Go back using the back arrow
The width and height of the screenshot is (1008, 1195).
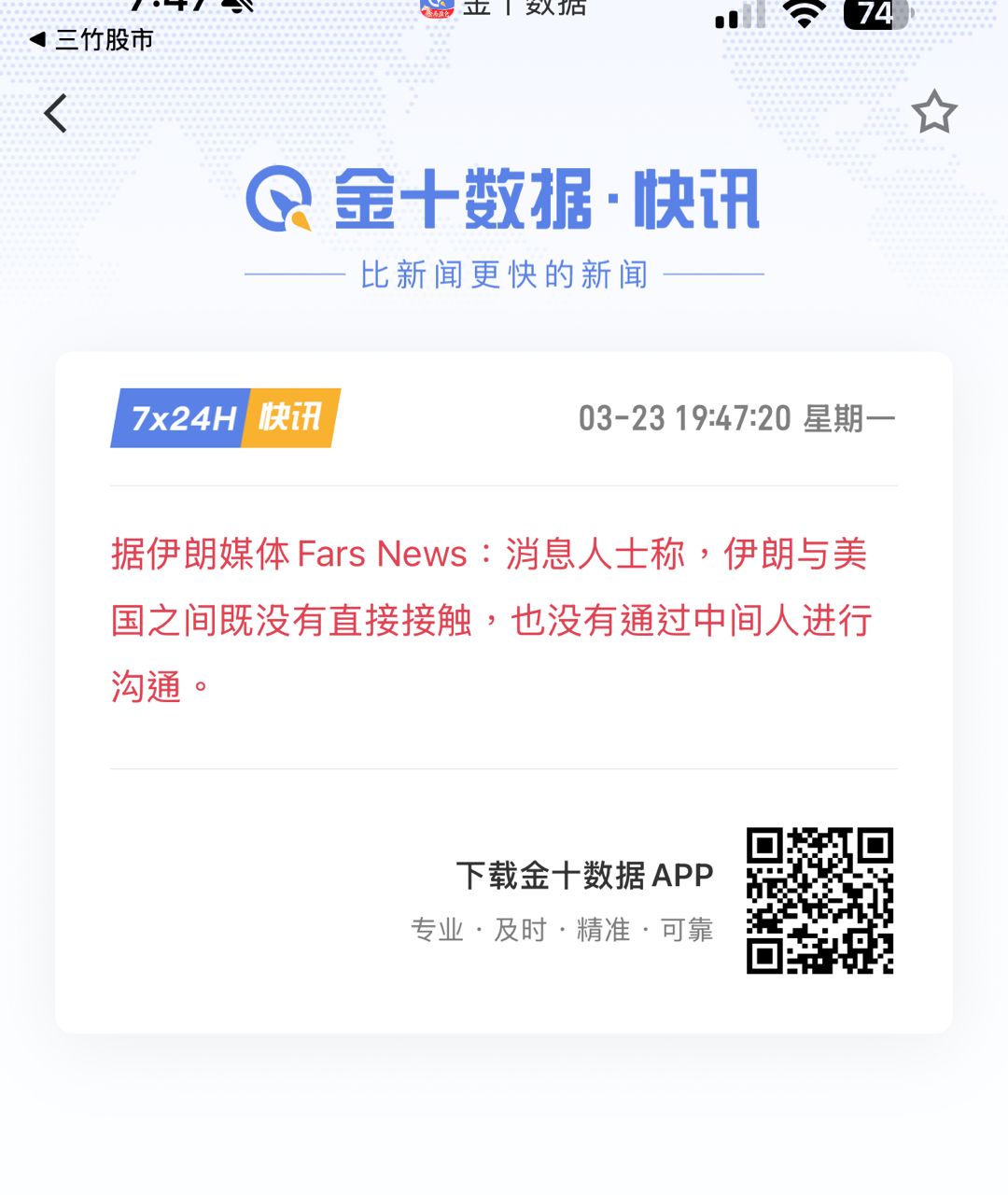point(56,114)
